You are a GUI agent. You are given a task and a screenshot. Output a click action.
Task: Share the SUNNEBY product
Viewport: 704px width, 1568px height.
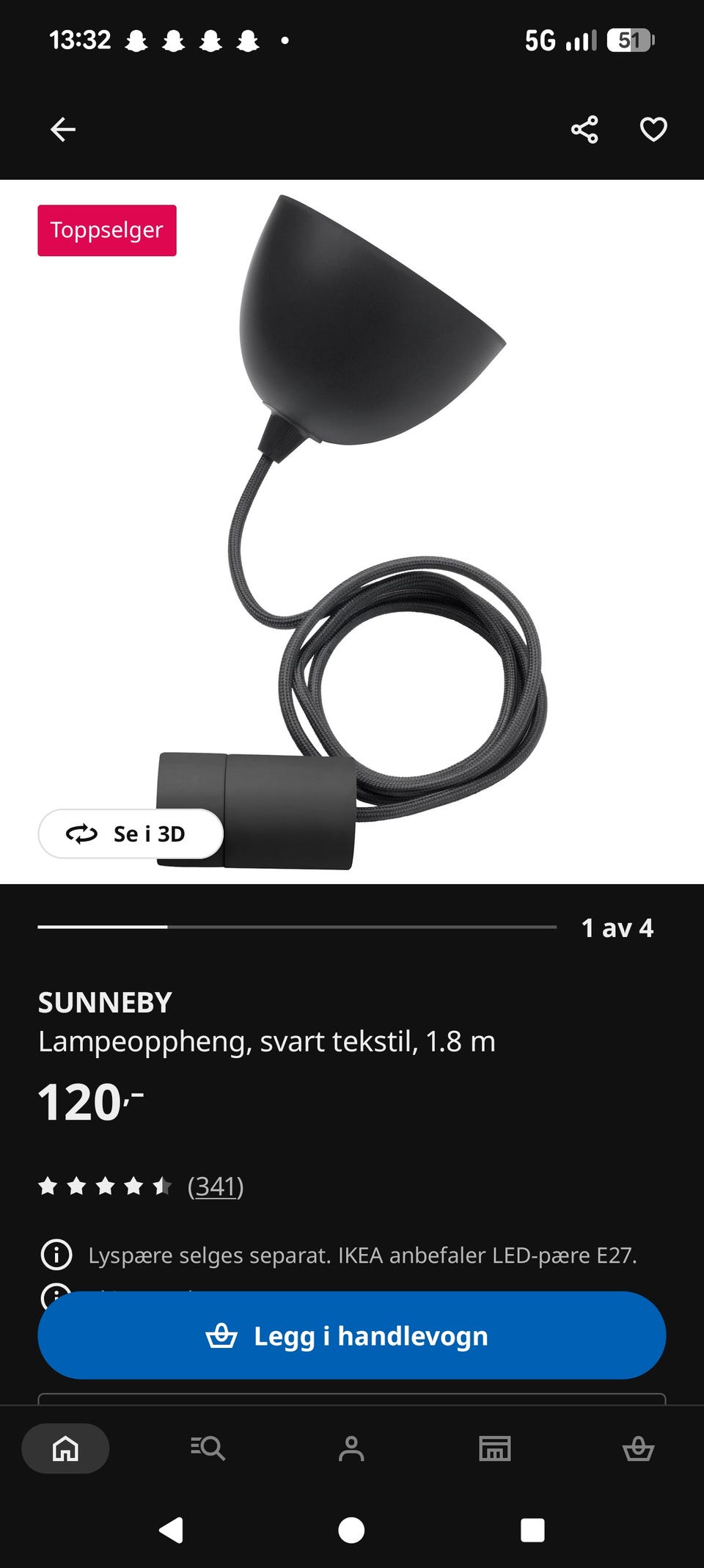click(584, 129)
